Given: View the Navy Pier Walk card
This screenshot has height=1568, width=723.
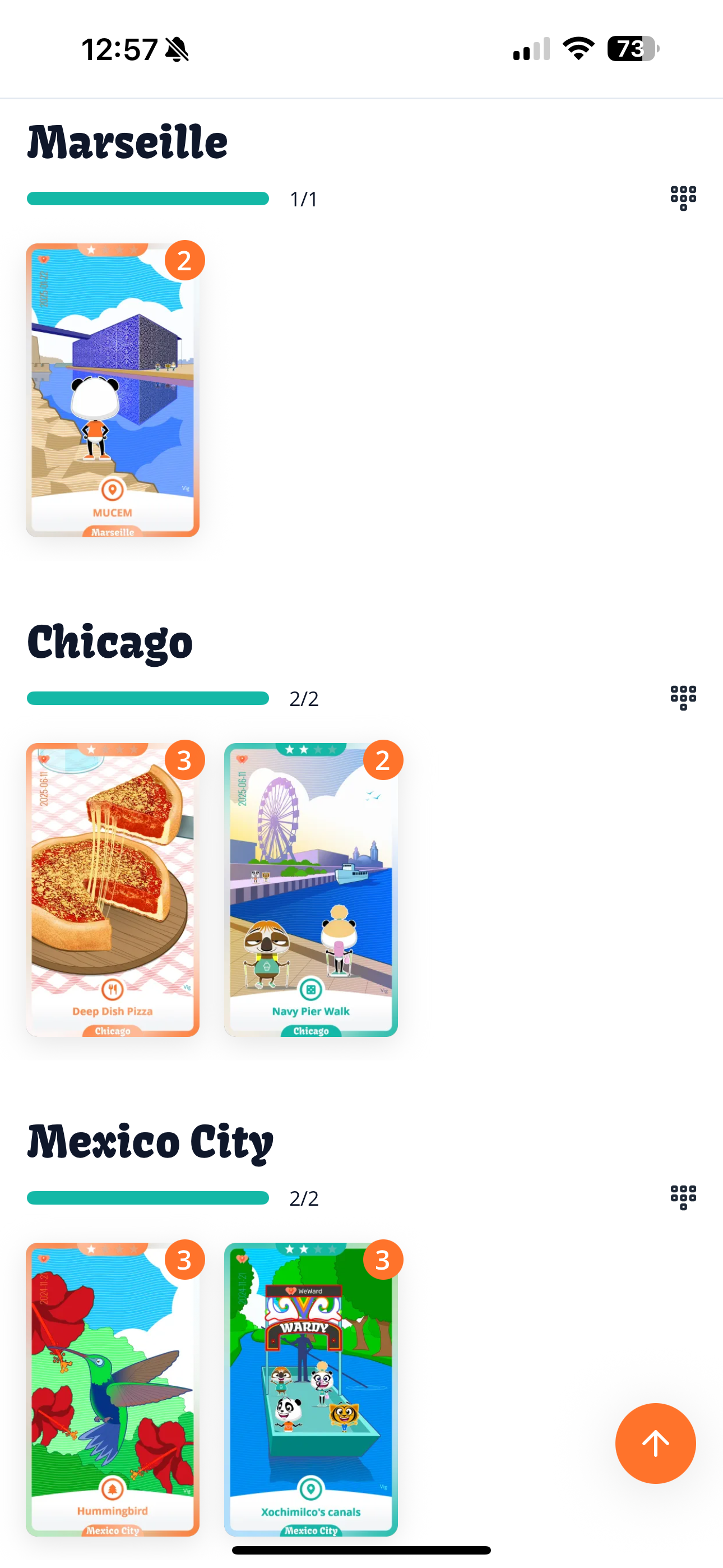Looking at the screenshot, I should (311, 889).
